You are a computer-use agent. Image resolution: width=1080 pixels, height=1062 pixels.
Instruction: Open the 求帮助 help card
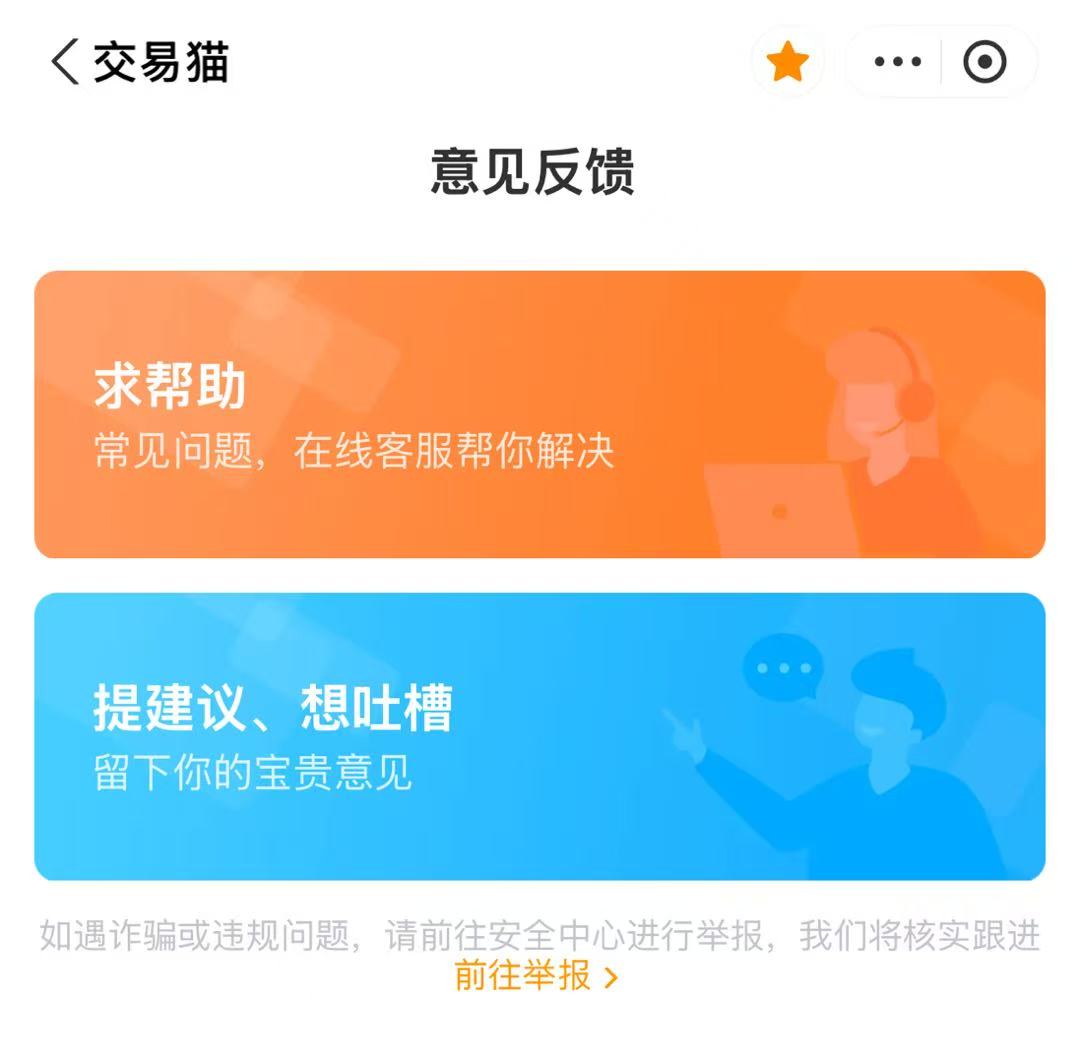pos(539,415)
